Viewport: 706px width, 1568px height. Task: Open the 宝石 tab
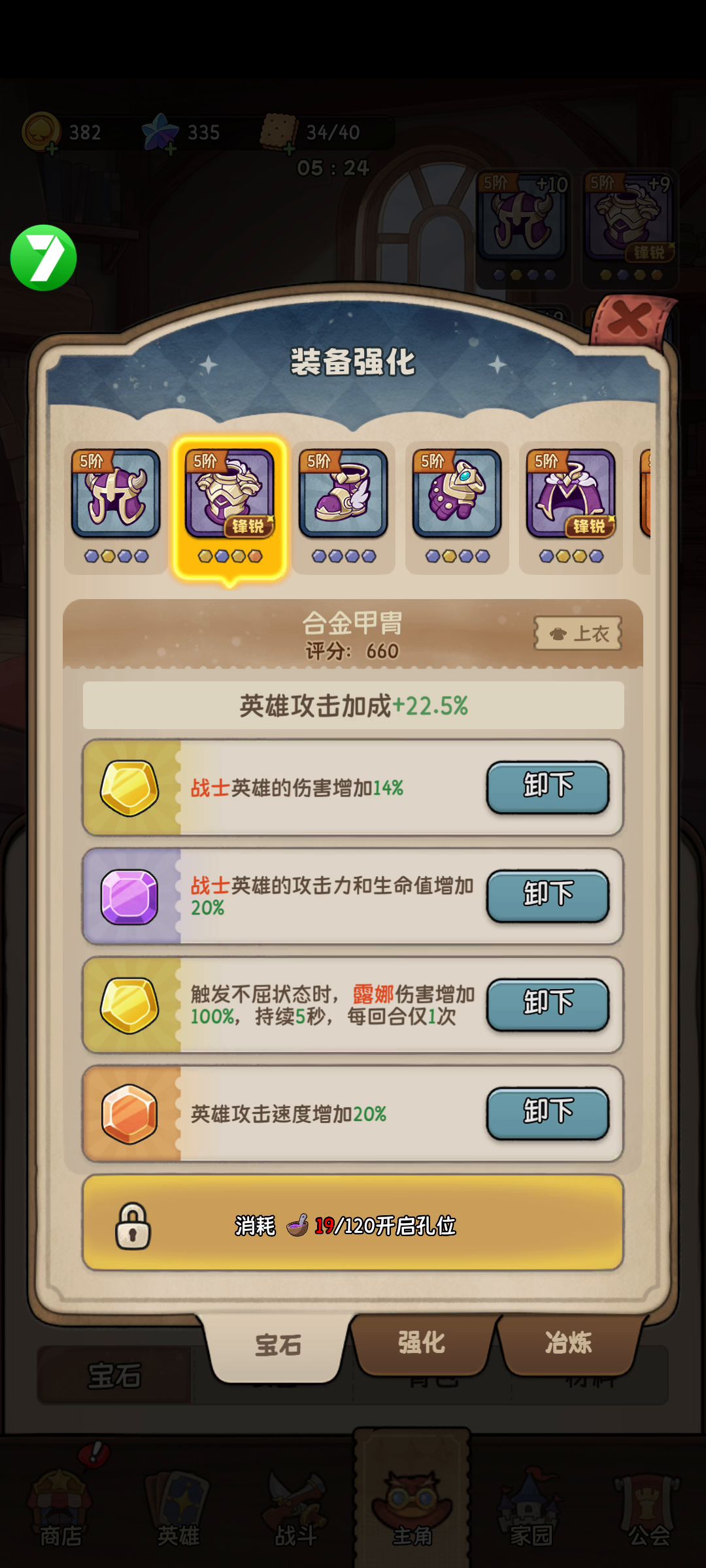(278, 1345)
